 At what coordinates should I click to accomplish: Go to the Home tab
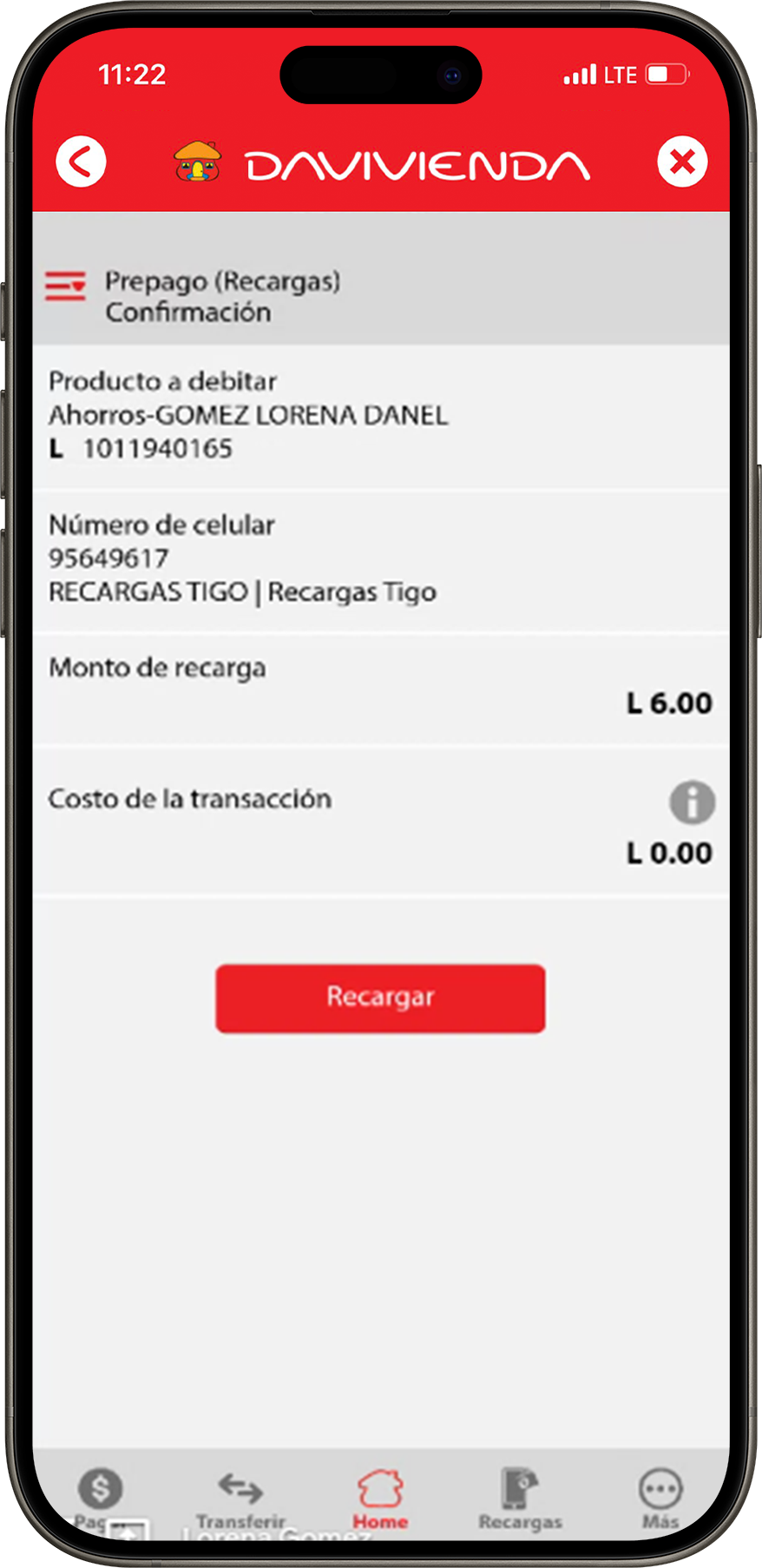point(380,1499)
